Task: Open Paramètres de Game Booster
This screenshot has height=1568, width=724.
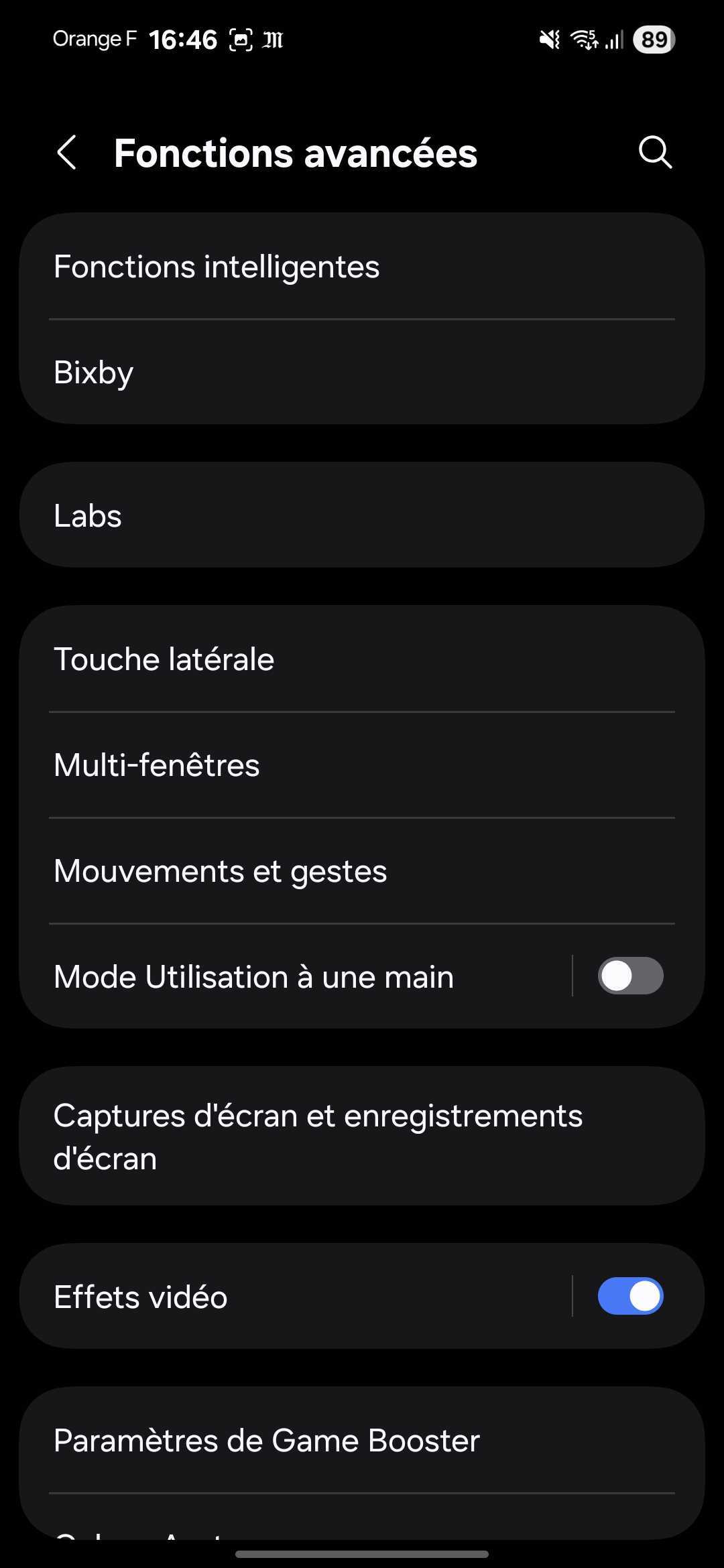Action: pyautogui.click(x=362, y=1440)
